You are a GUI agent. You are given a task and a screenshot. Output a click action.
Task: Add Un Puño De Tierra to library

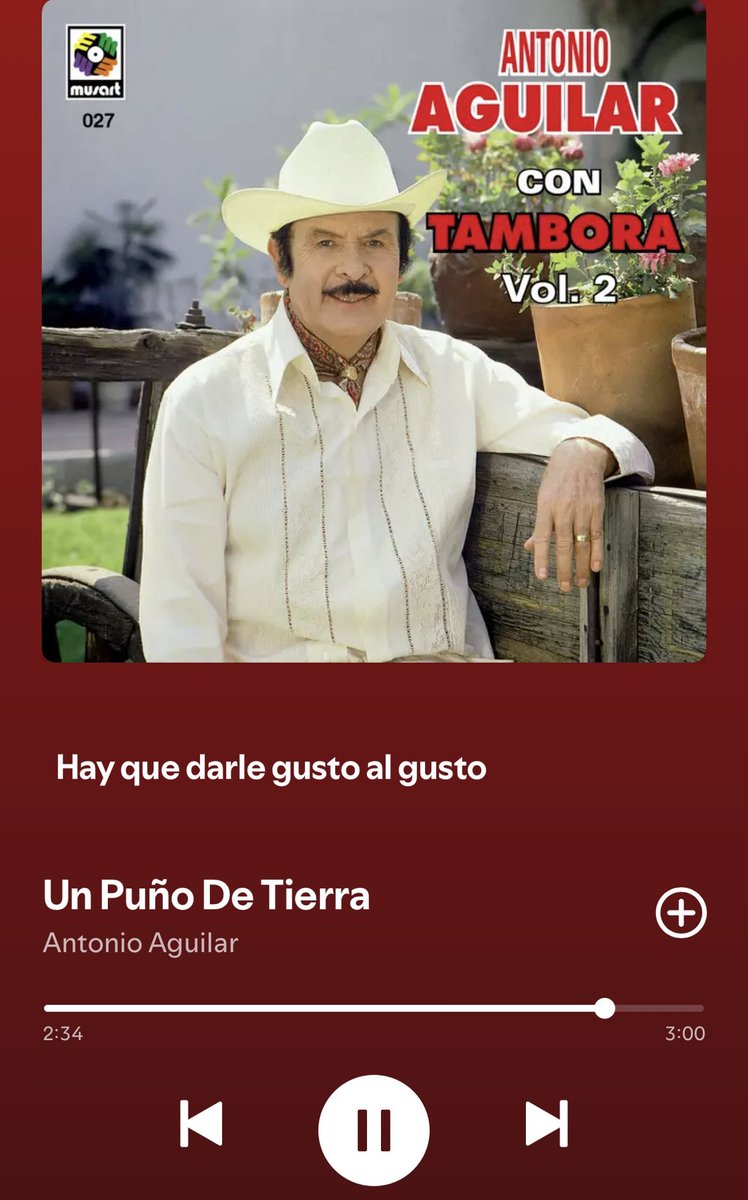tap(681, 913)
